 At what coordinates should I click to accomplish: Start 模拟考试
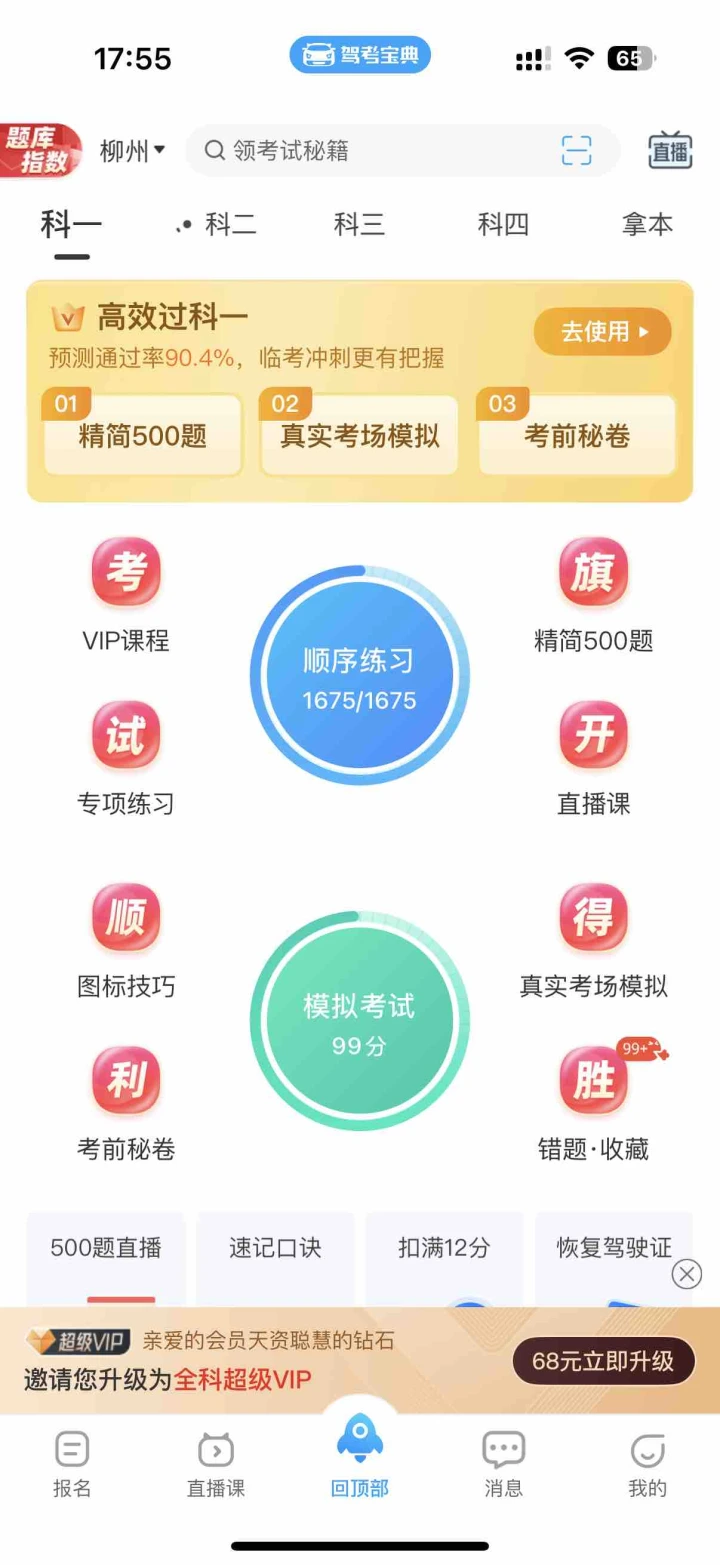pos(359,1021)
